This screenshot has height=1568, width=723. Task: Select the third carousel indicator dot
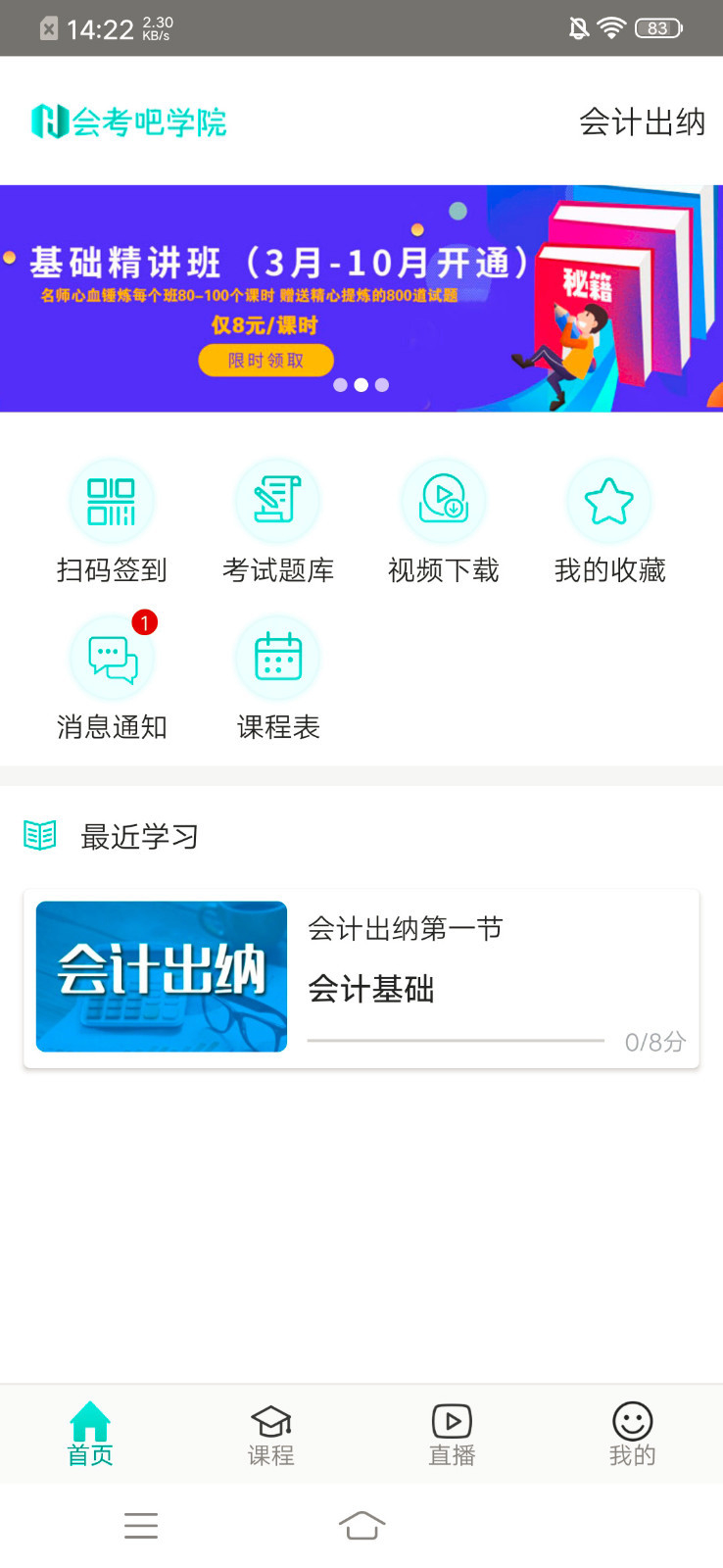coord(380,385)
